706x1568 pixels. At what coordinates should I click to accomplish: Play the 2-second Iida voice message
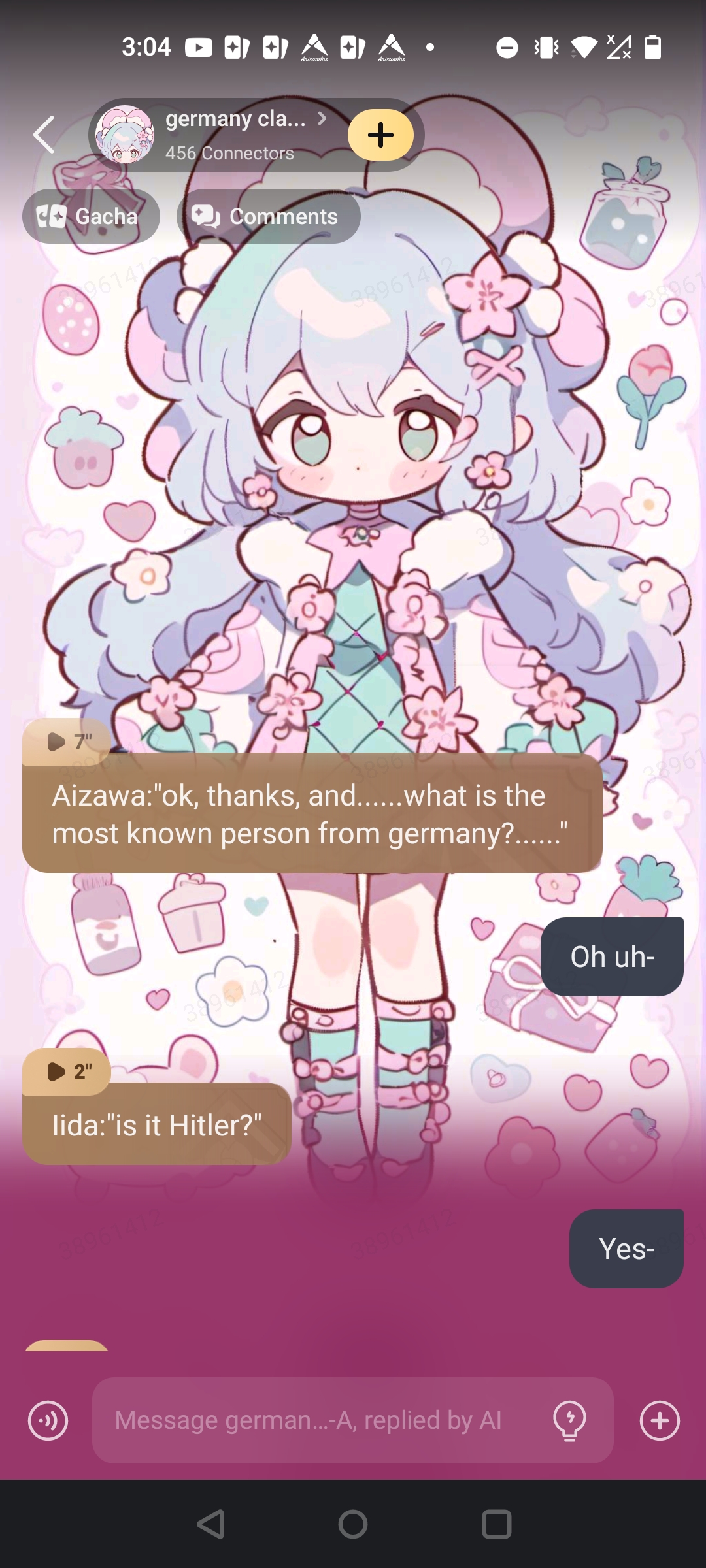click(x=66, y=1071)
